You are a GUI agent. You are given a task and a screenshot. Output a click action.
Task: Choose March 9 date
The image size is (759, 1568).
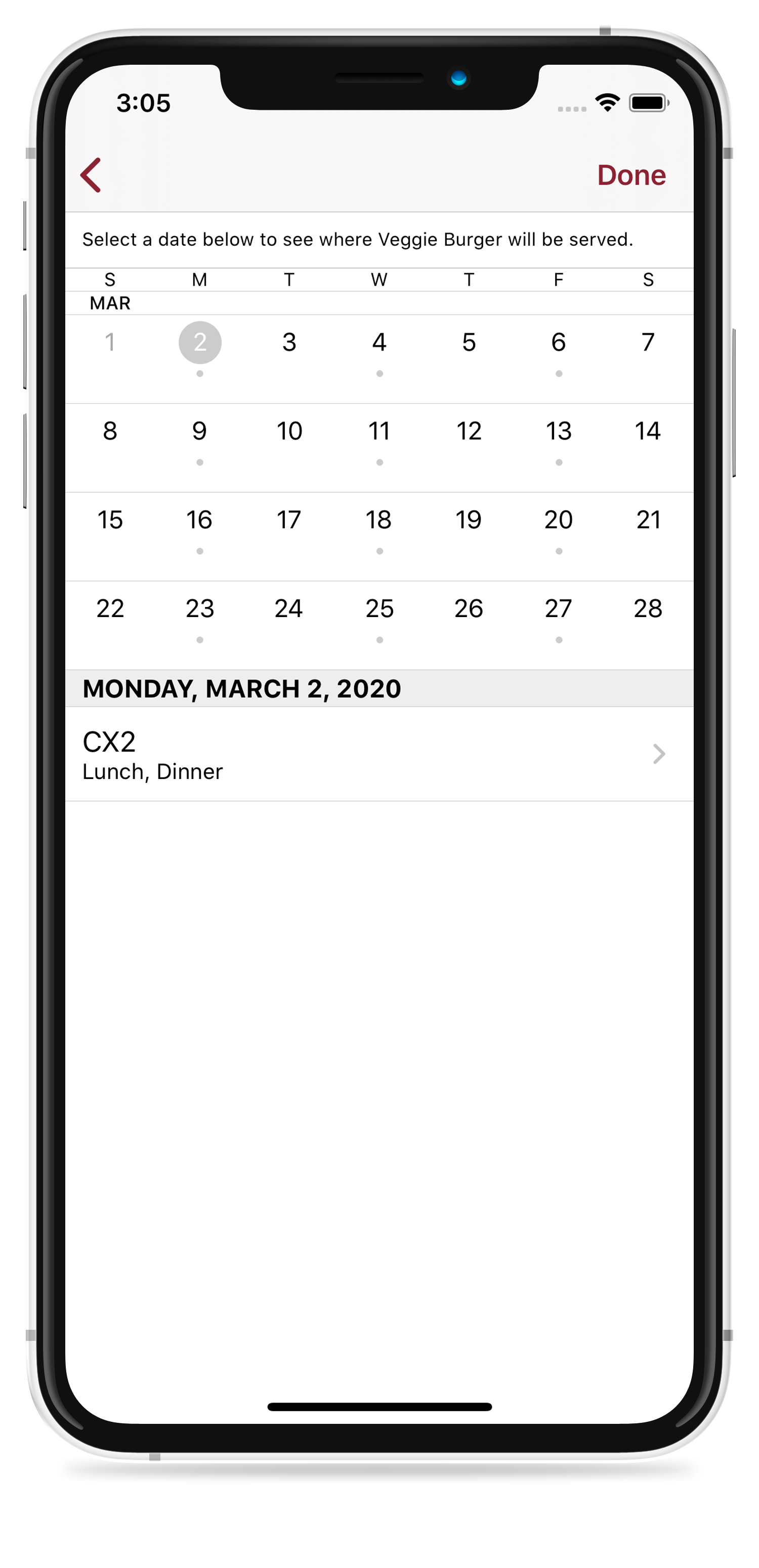pos(199,431)
